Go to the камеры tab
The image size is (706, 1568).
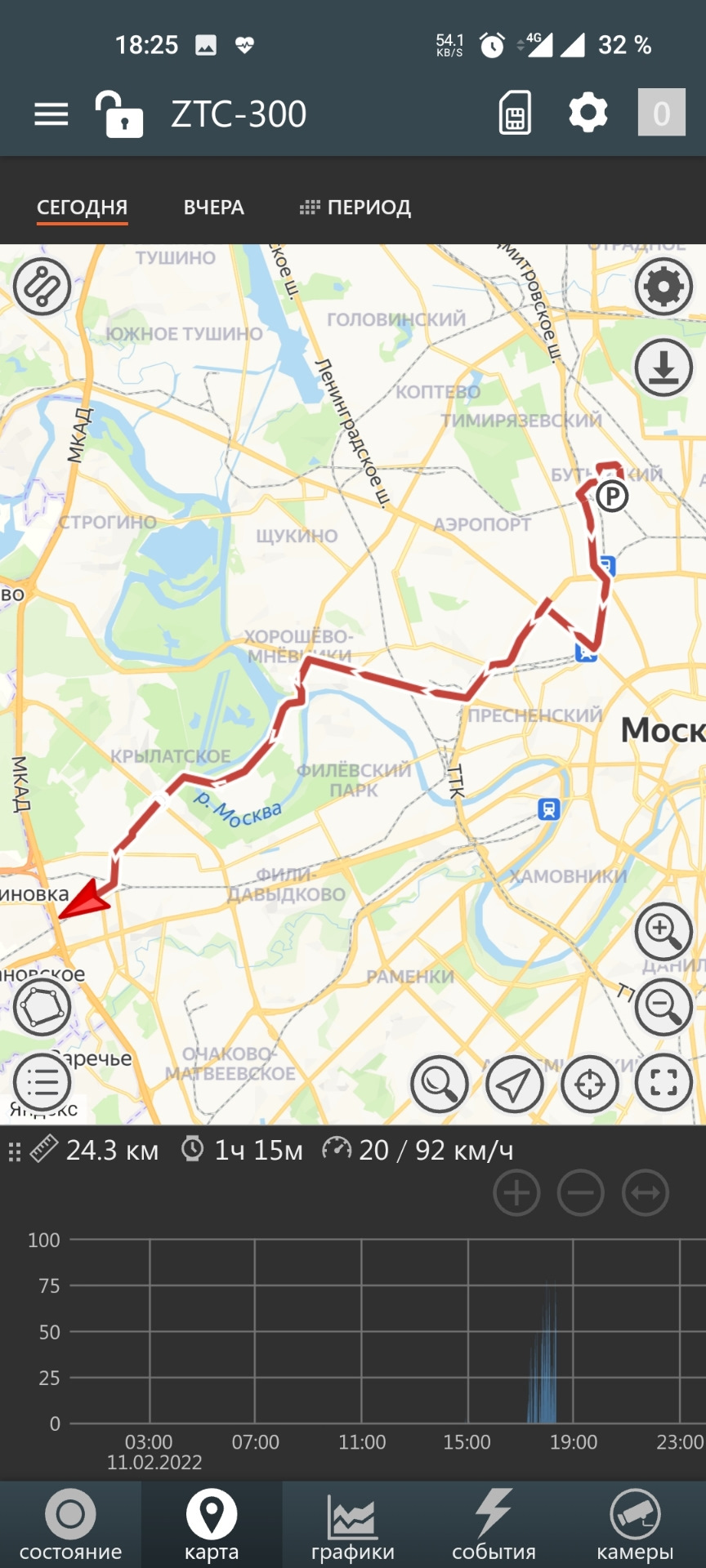point(635,1525)
